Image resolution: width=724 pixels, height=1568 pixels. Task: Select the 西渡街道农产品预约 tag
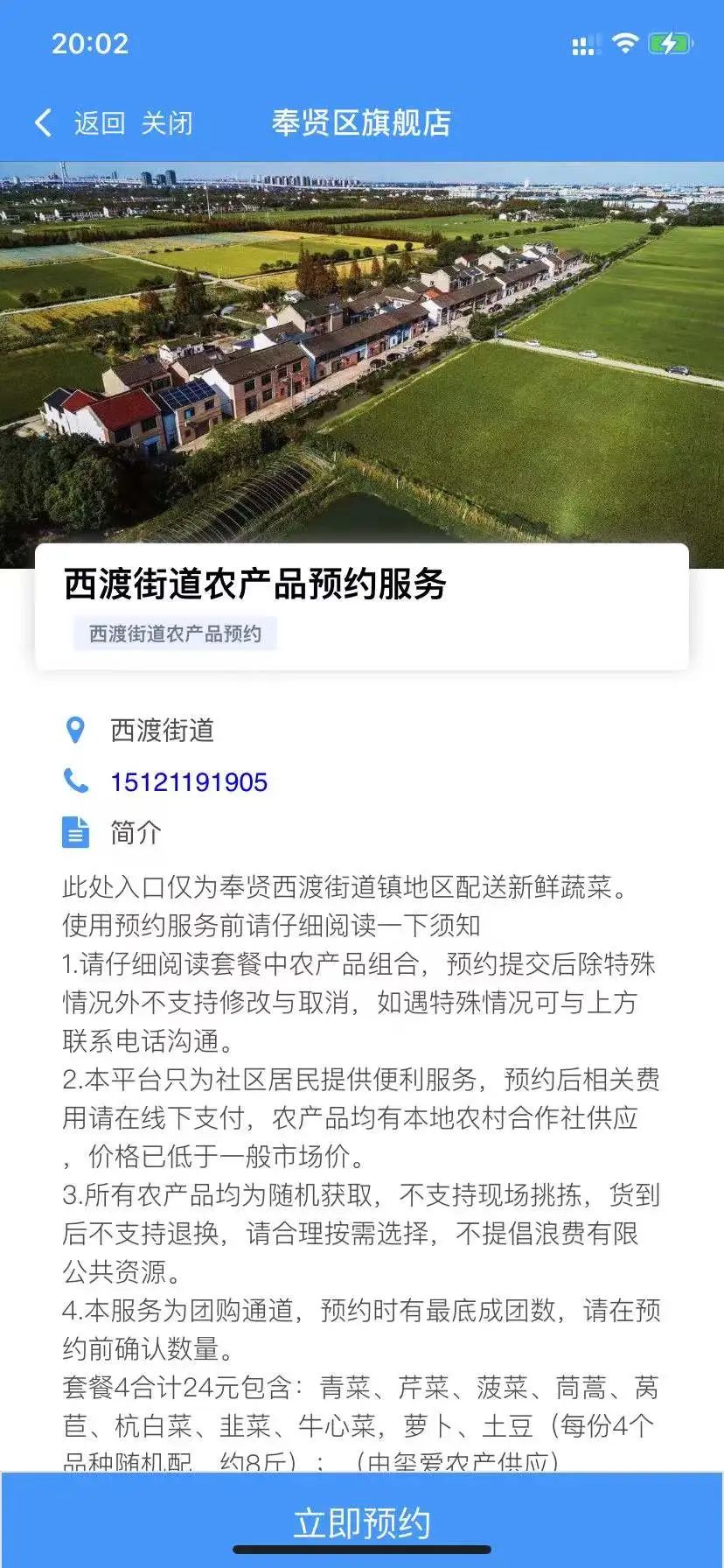click(x=175, y=633)
